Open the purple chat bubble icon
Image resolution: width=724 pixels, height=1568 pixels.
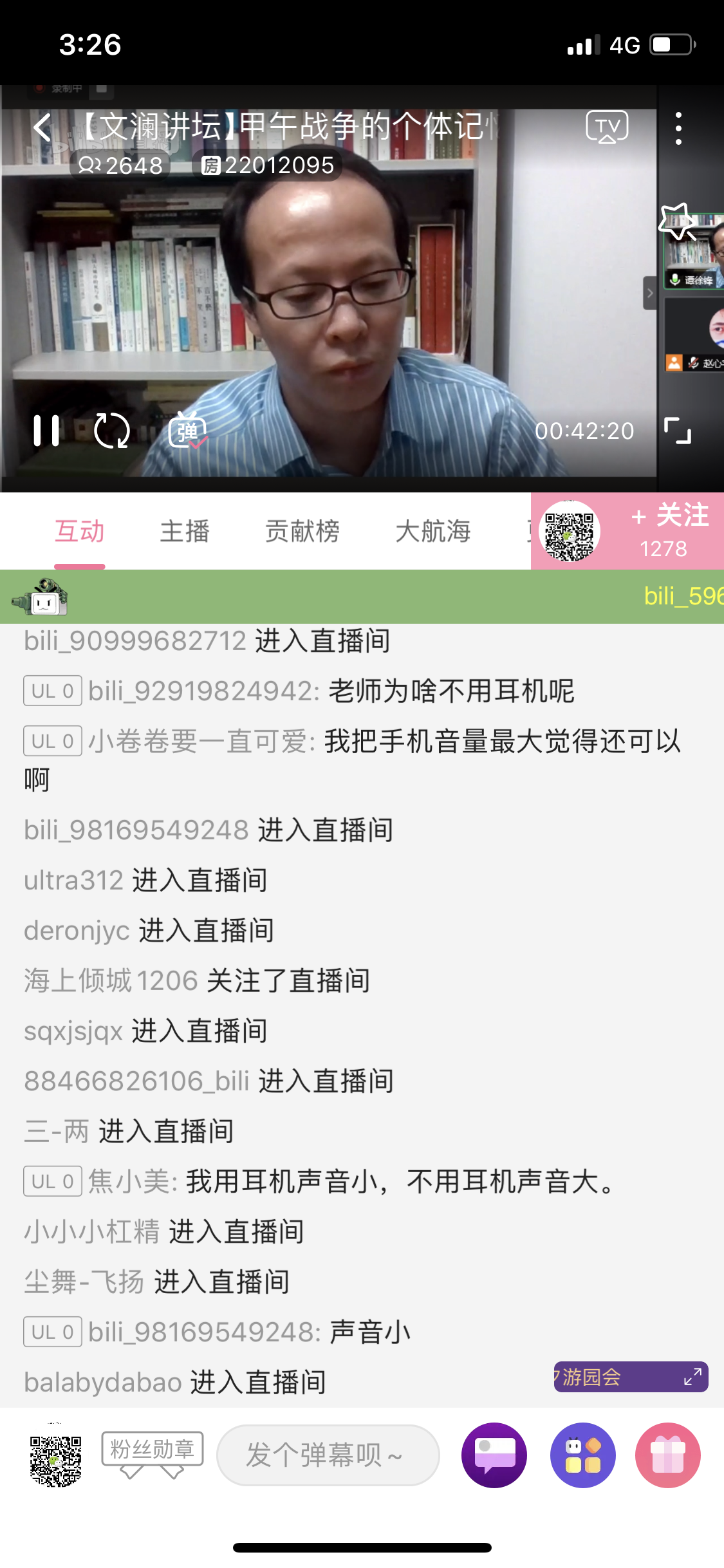point(494,1455)
